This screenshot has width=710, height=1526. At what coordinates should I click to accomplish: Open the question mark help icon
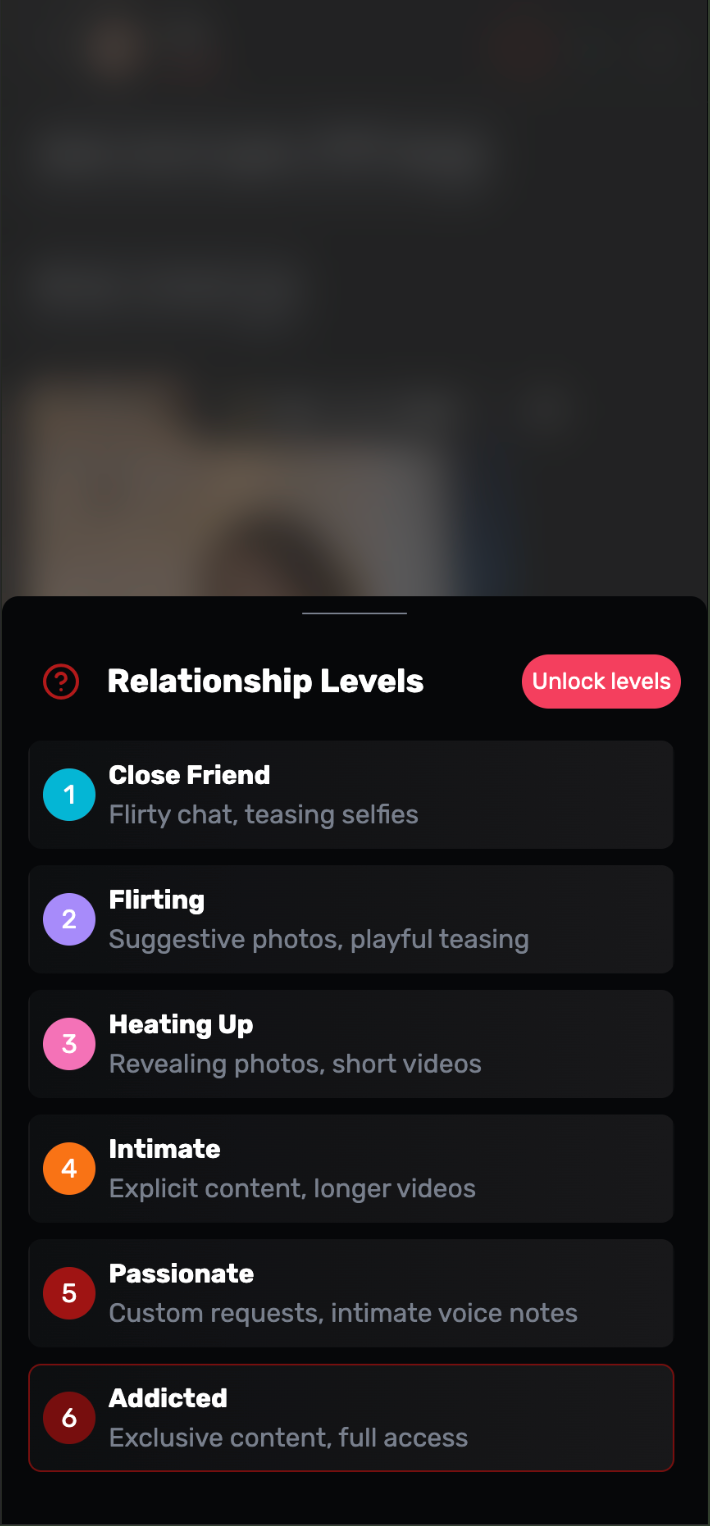pos(61,682)
